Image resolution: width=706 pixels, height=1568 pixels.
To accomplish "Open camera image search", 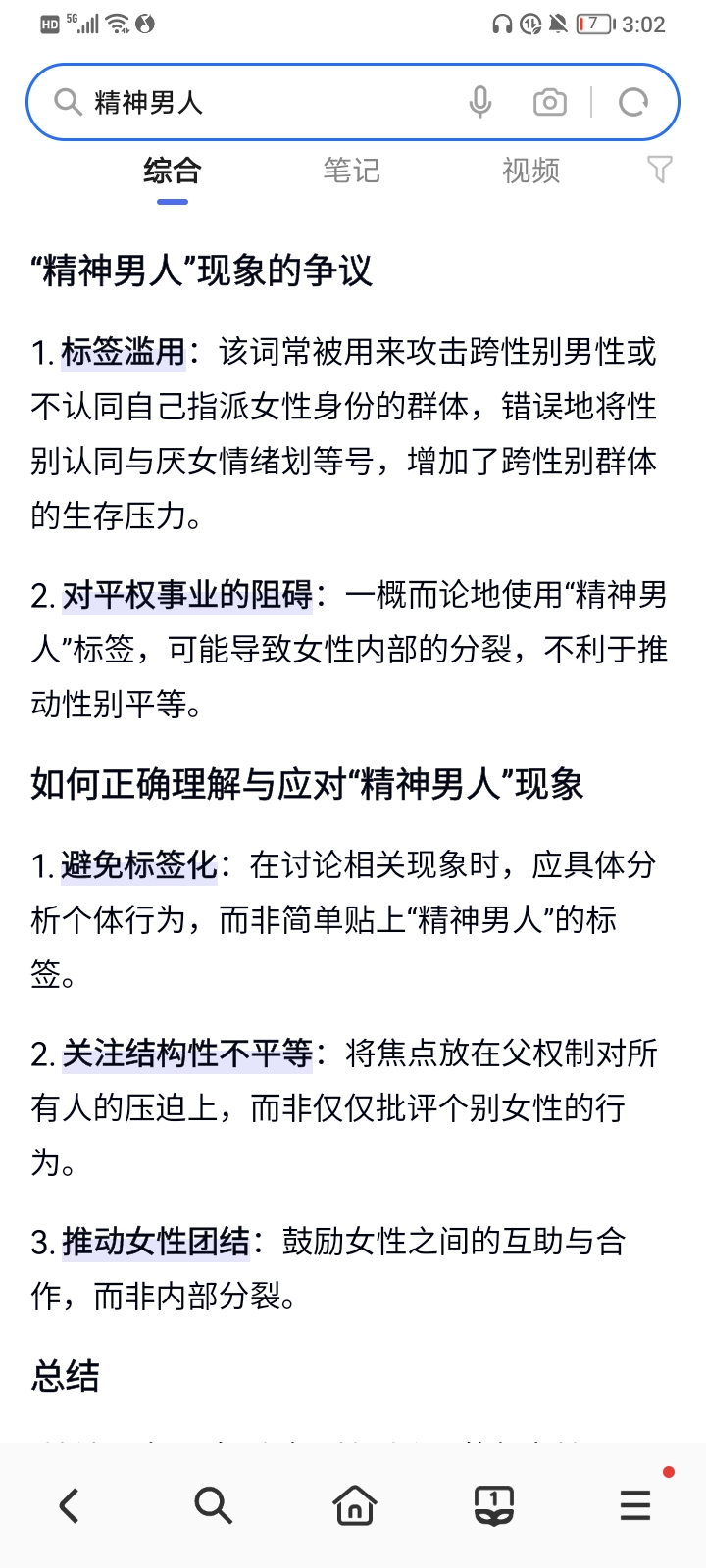I will (x=550, y=102).
